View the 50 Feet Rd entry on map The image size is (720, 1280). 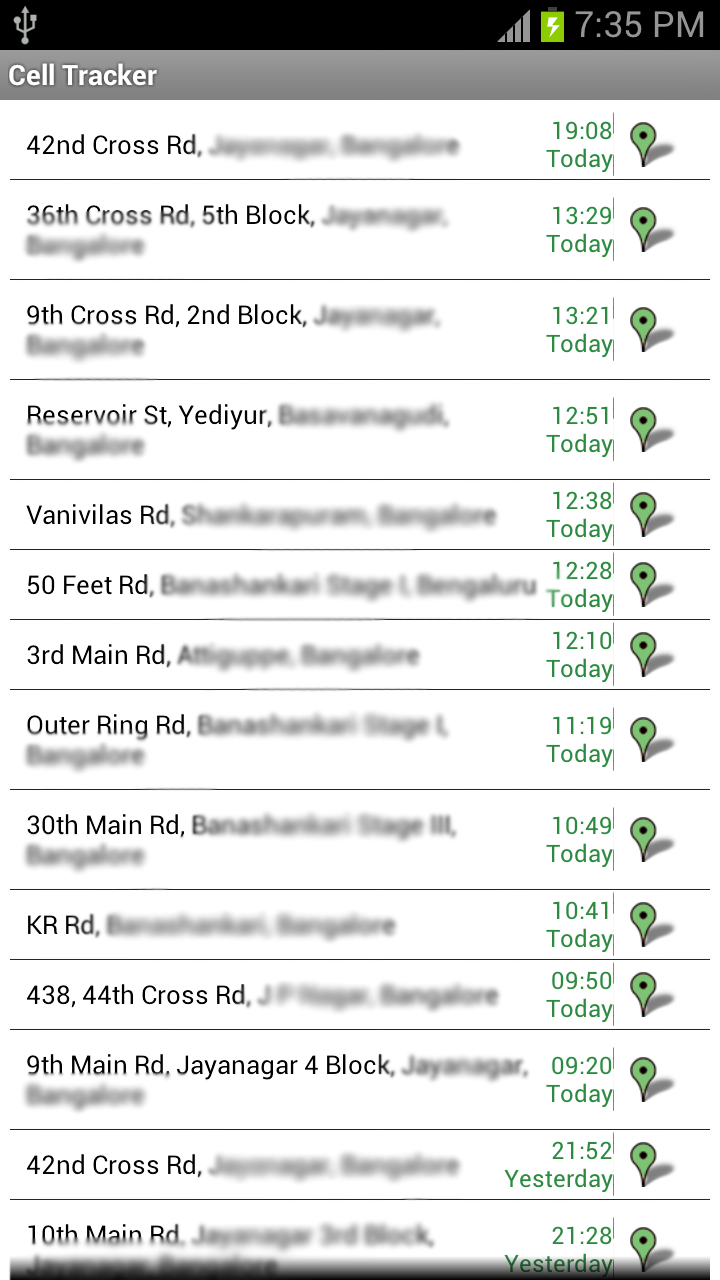[x=651, y=585]
